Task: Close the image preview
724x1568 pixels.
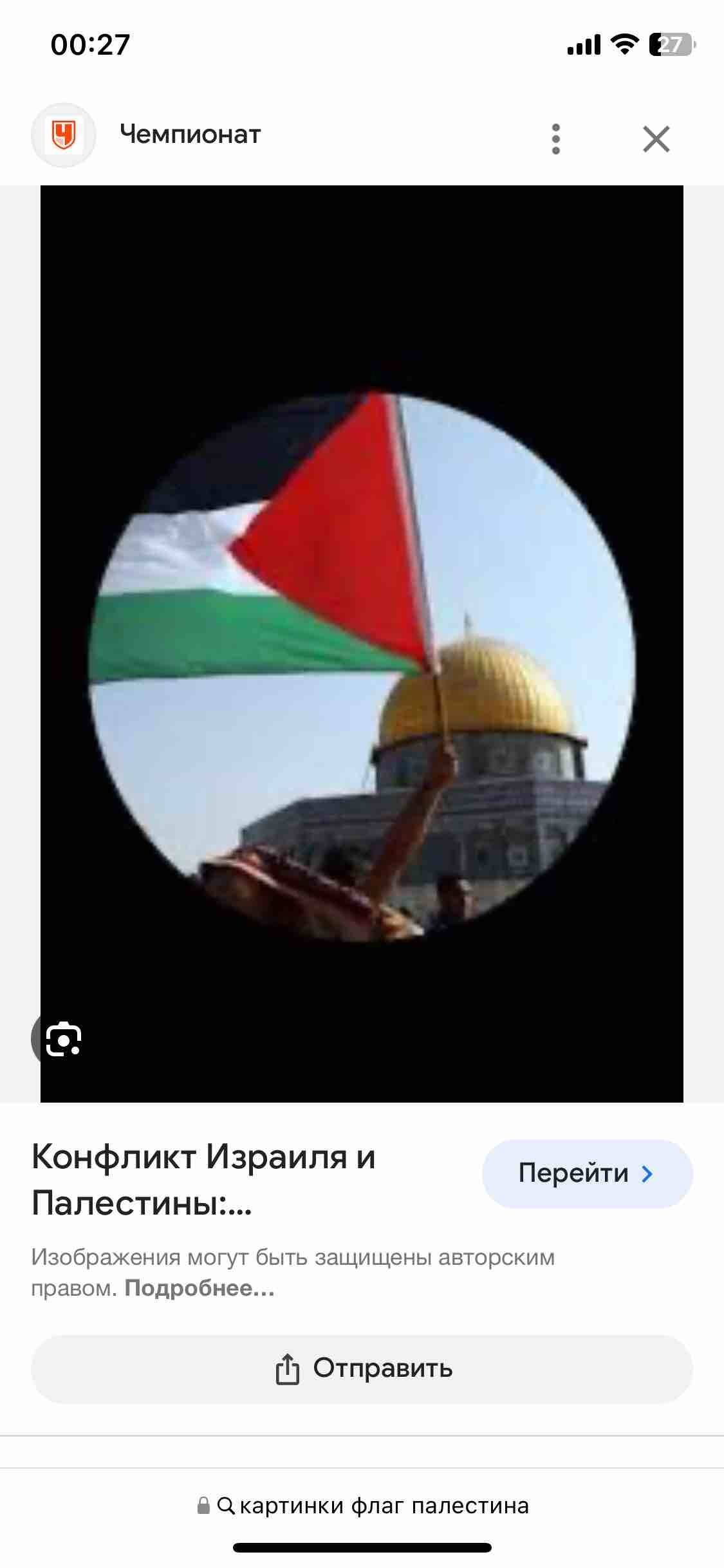Action: click(656, 138)
